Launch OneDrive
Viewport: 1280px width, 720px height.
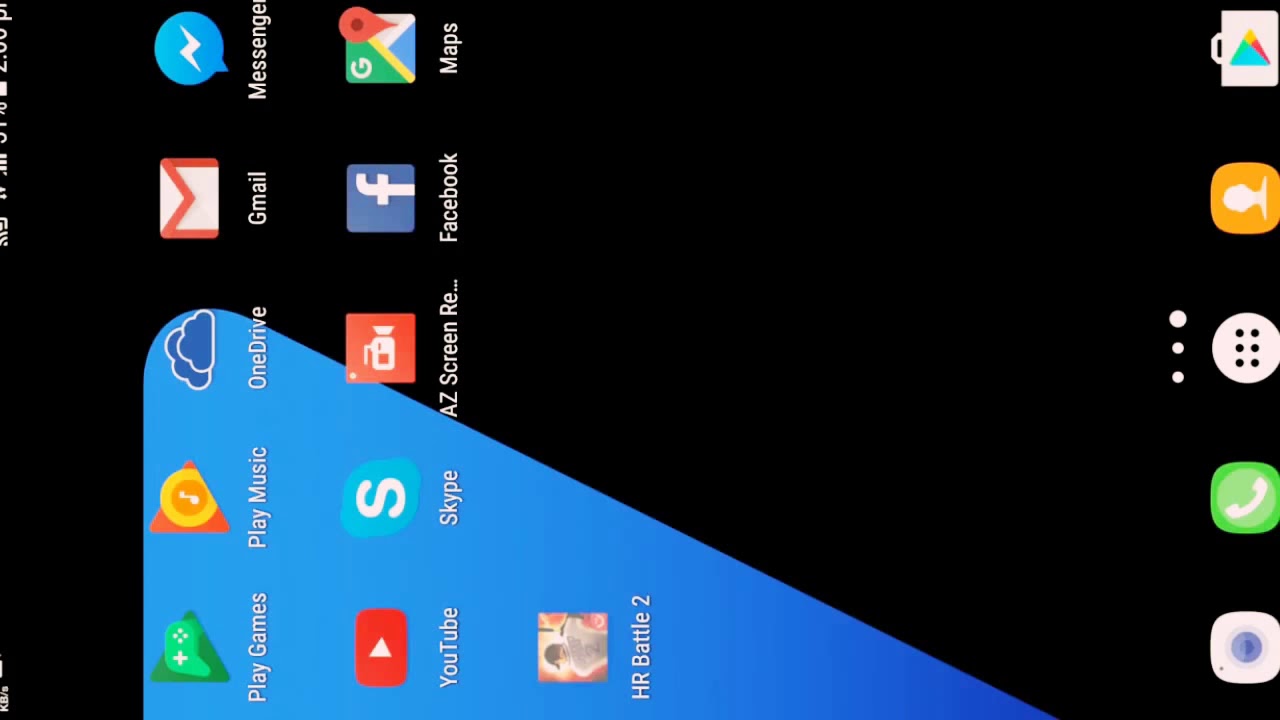[x=190, y=349]
